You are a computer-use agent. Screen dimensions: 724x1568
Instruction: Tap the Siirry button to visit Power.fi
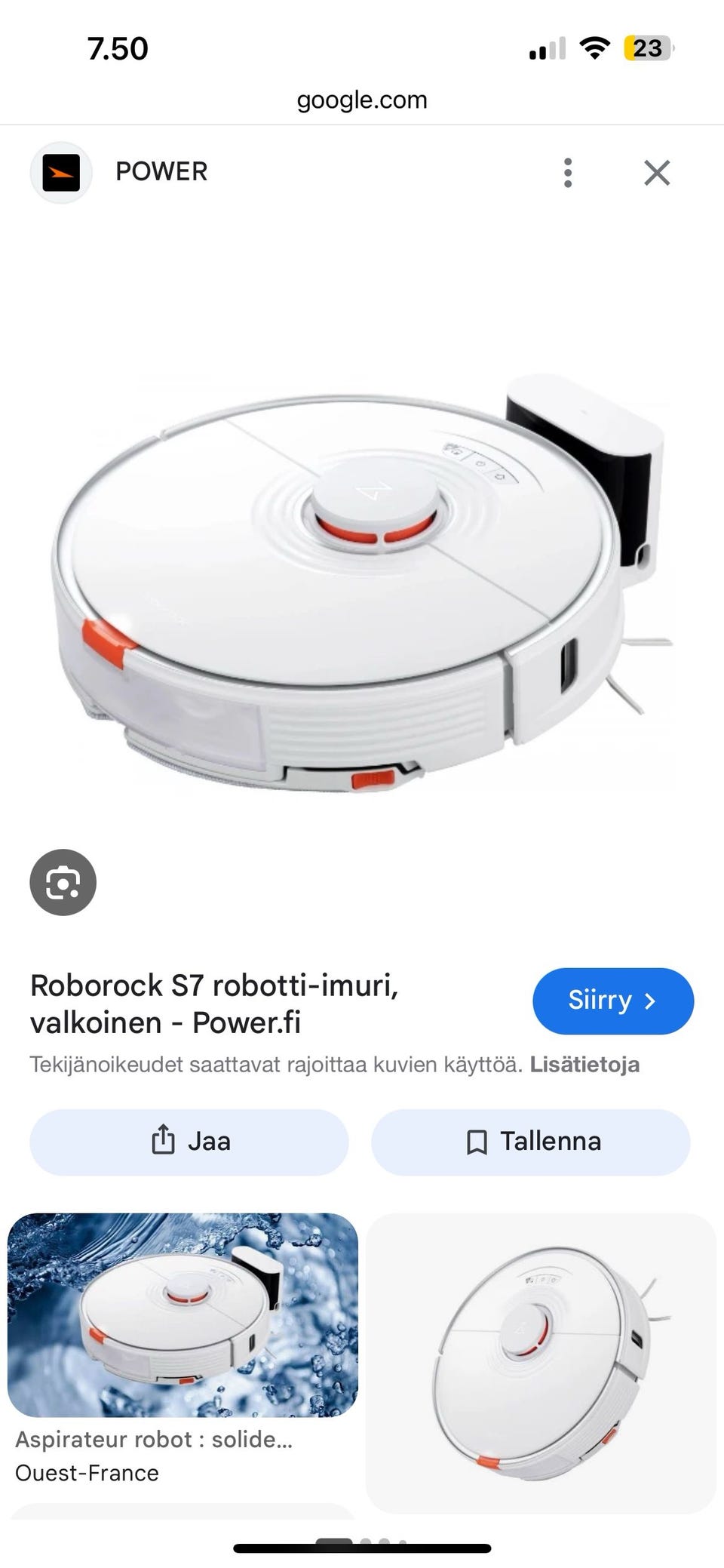pyautogui.click(x=613, y=1001)
